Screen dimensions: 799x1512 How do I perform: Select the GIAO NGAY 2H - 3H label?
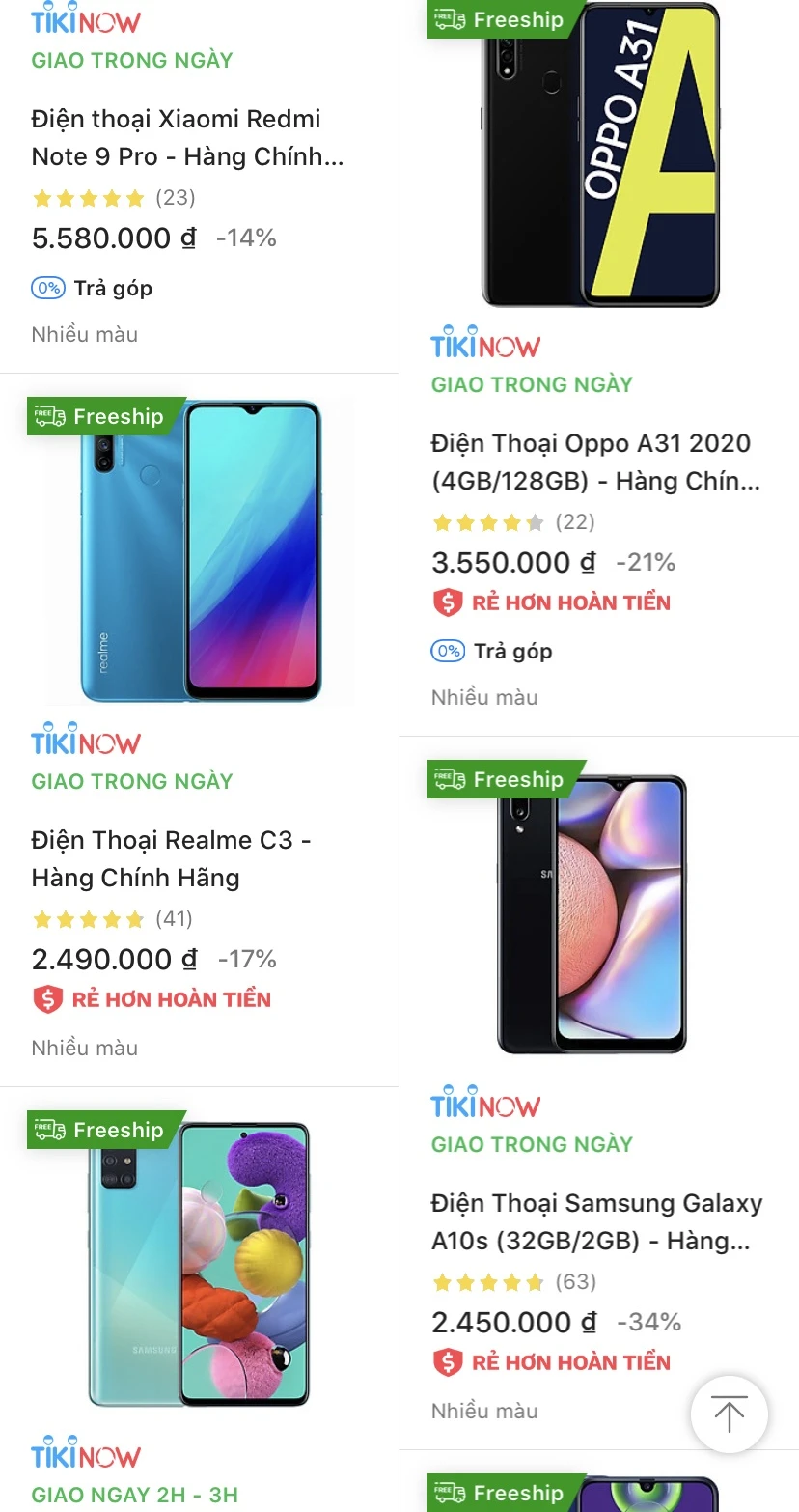135,1495
